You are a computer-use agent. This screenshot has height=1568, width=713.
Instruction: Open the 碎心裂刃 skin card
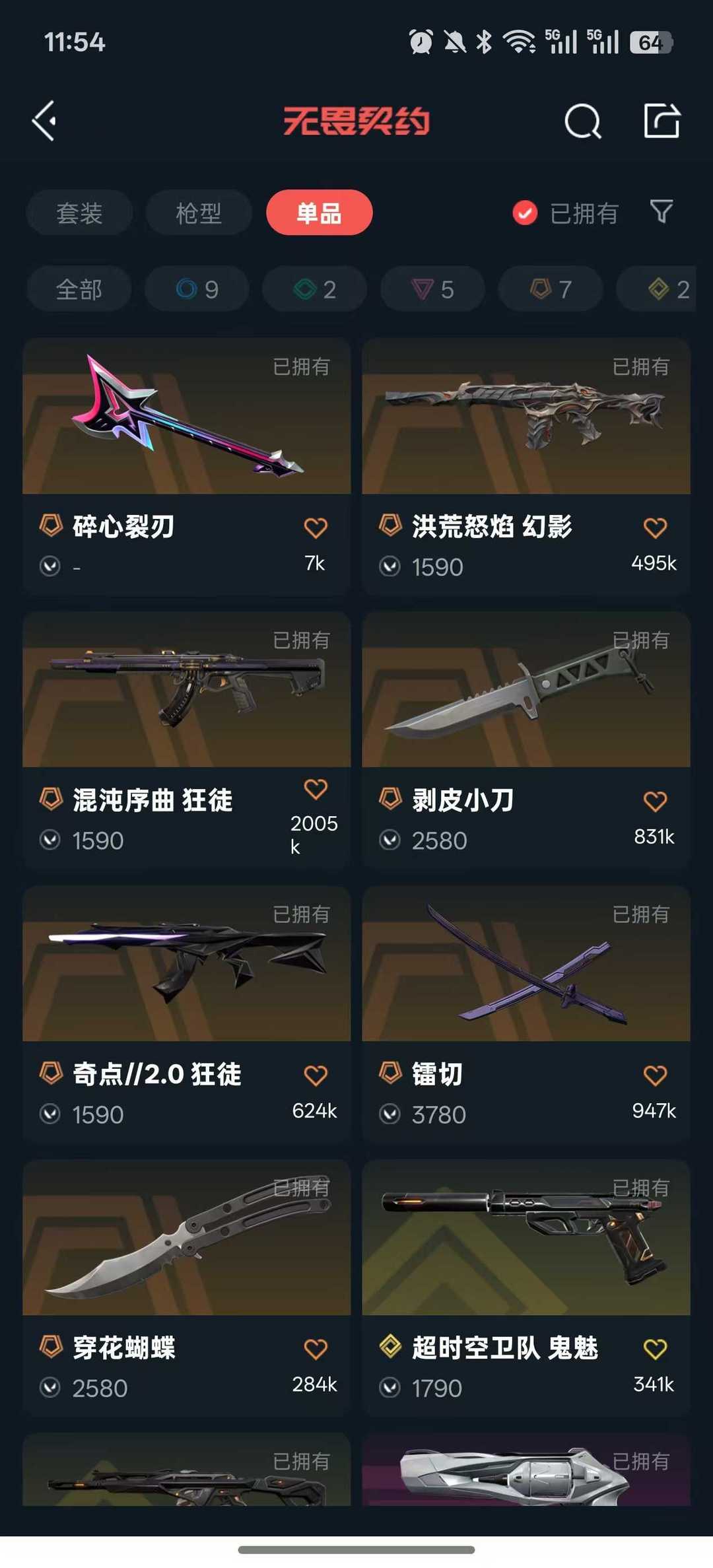tap(186, 423)
